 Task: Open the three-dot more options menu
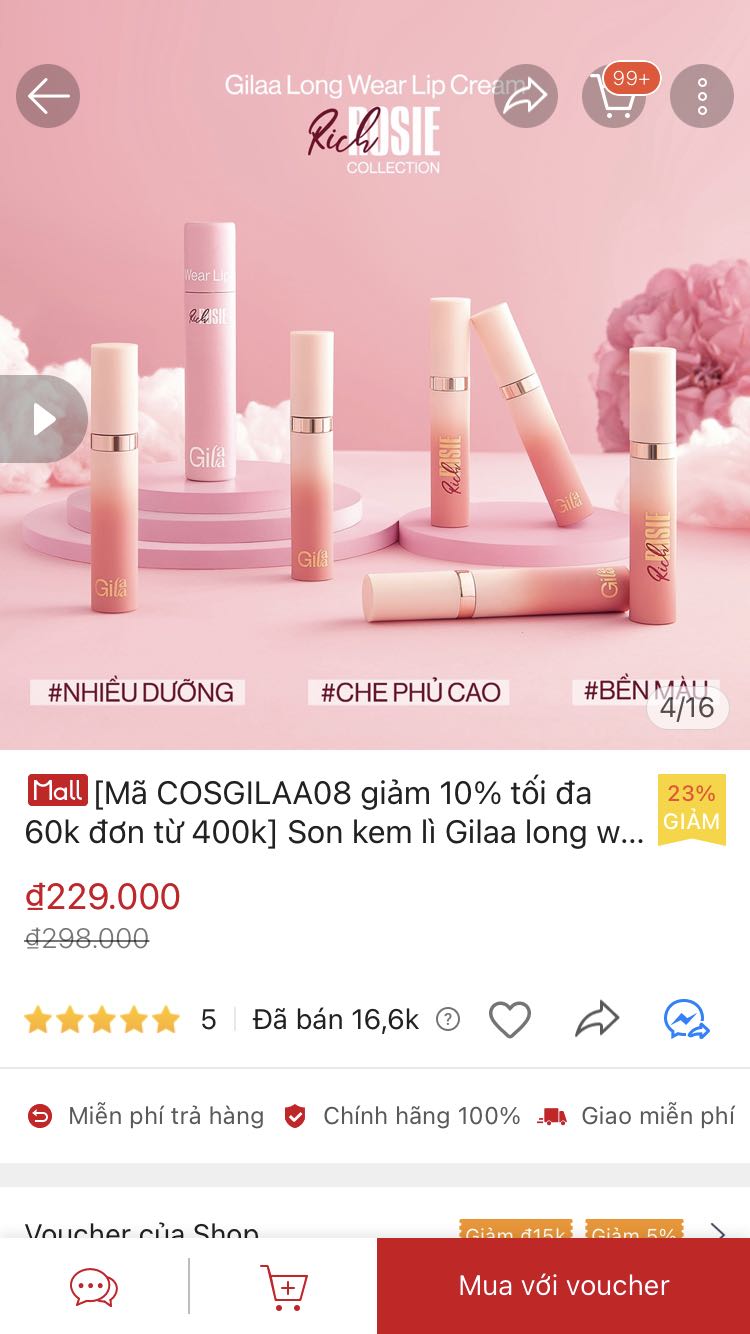pyautogui.click(x=703, y=96)
